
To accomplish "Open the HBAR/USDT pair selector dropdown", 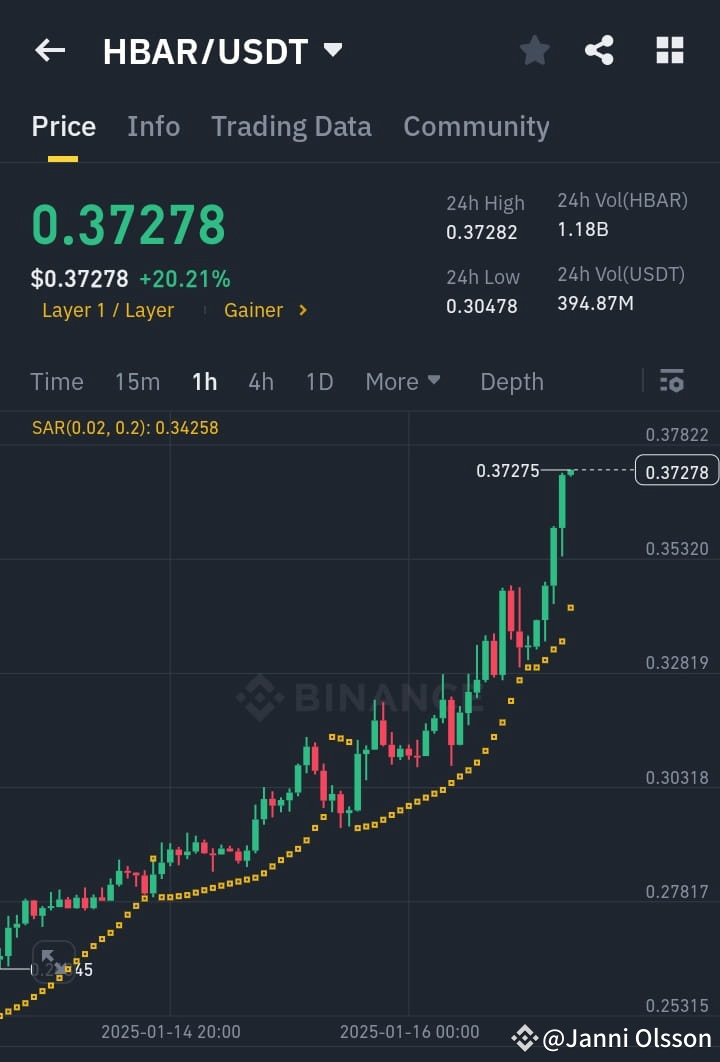I will pos(331,50).
